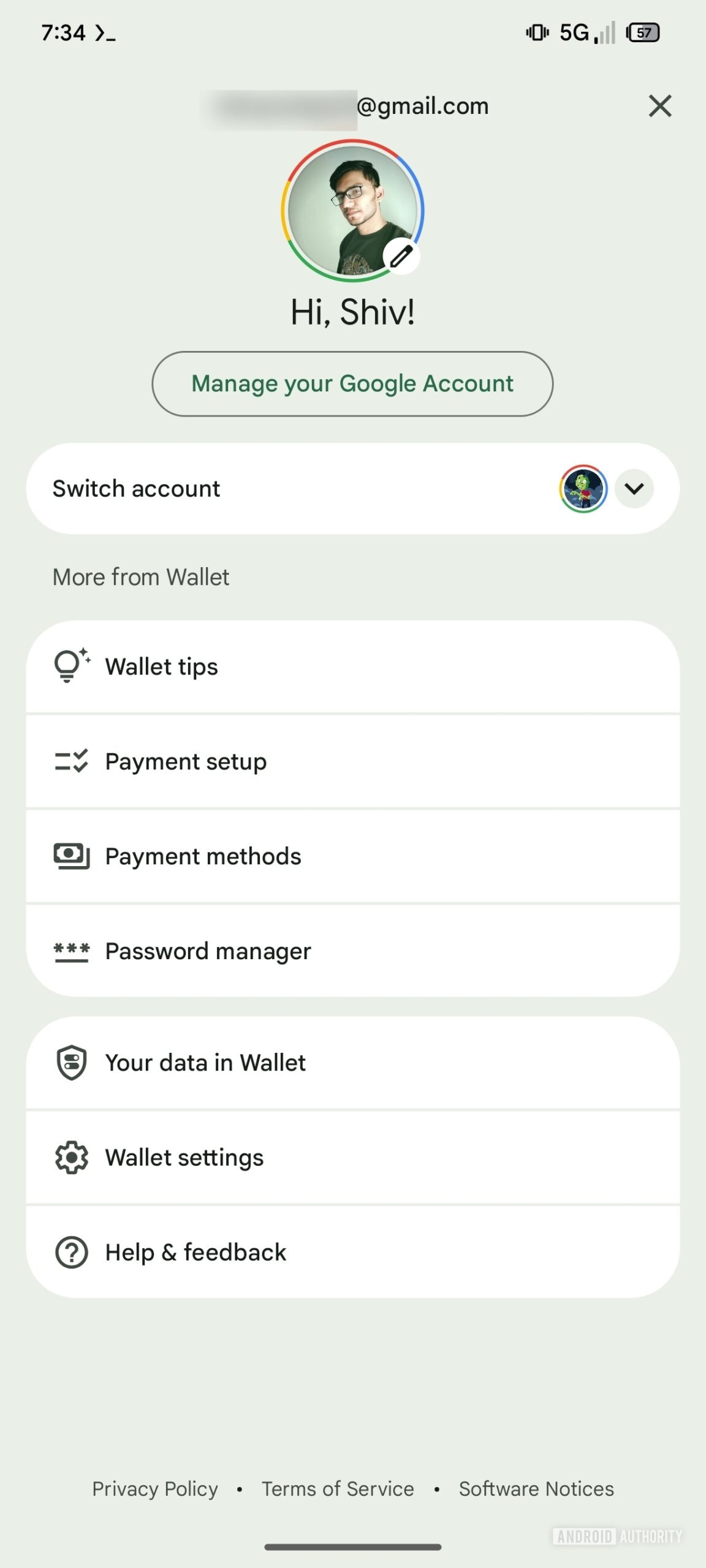View Software Notices
The image size is (706, 1568).
(x=536, y=1489)
